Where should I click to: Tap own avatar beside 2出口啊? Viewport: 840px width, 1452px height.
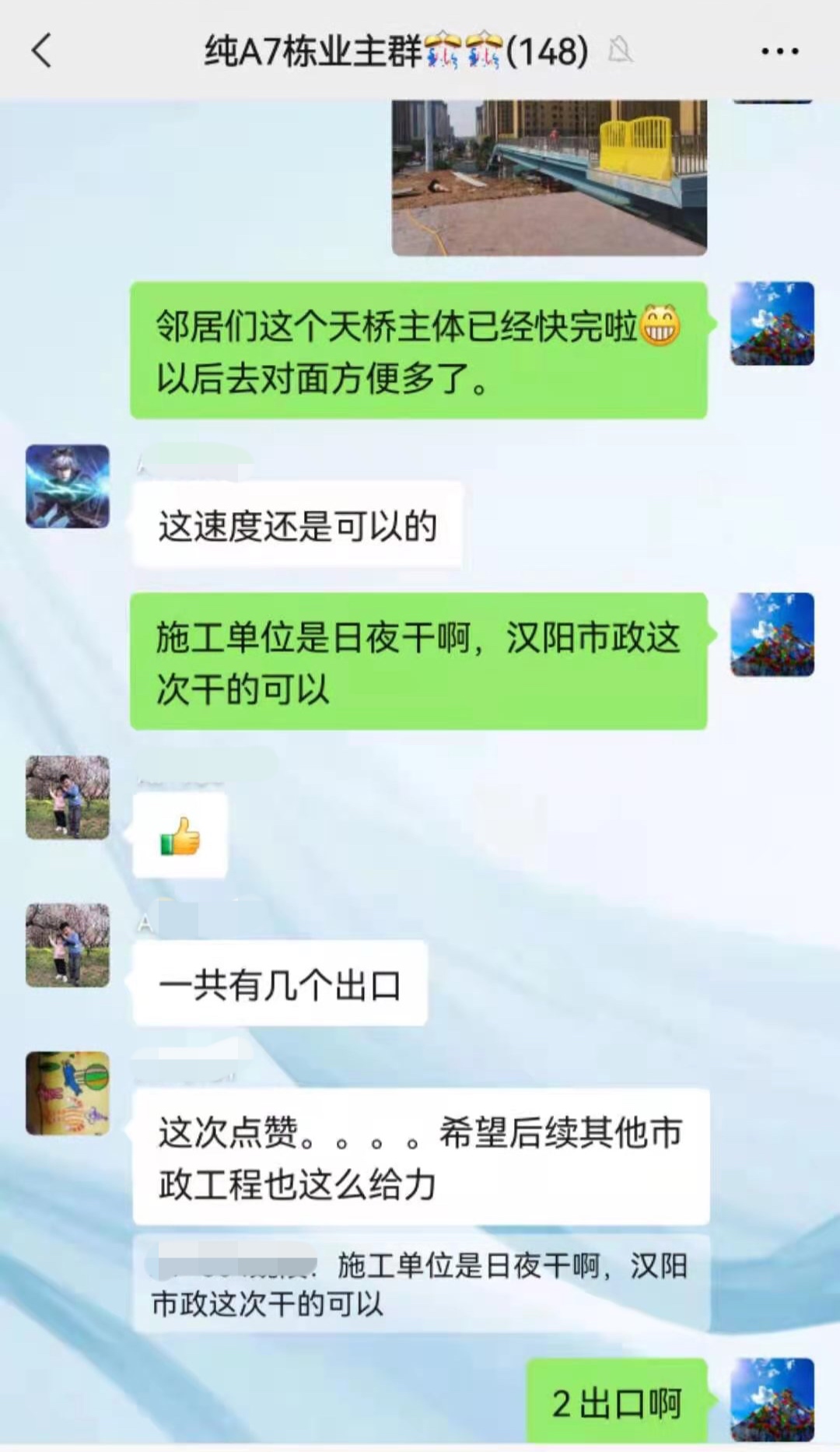pyautogui.click(x=772, y=1399)
